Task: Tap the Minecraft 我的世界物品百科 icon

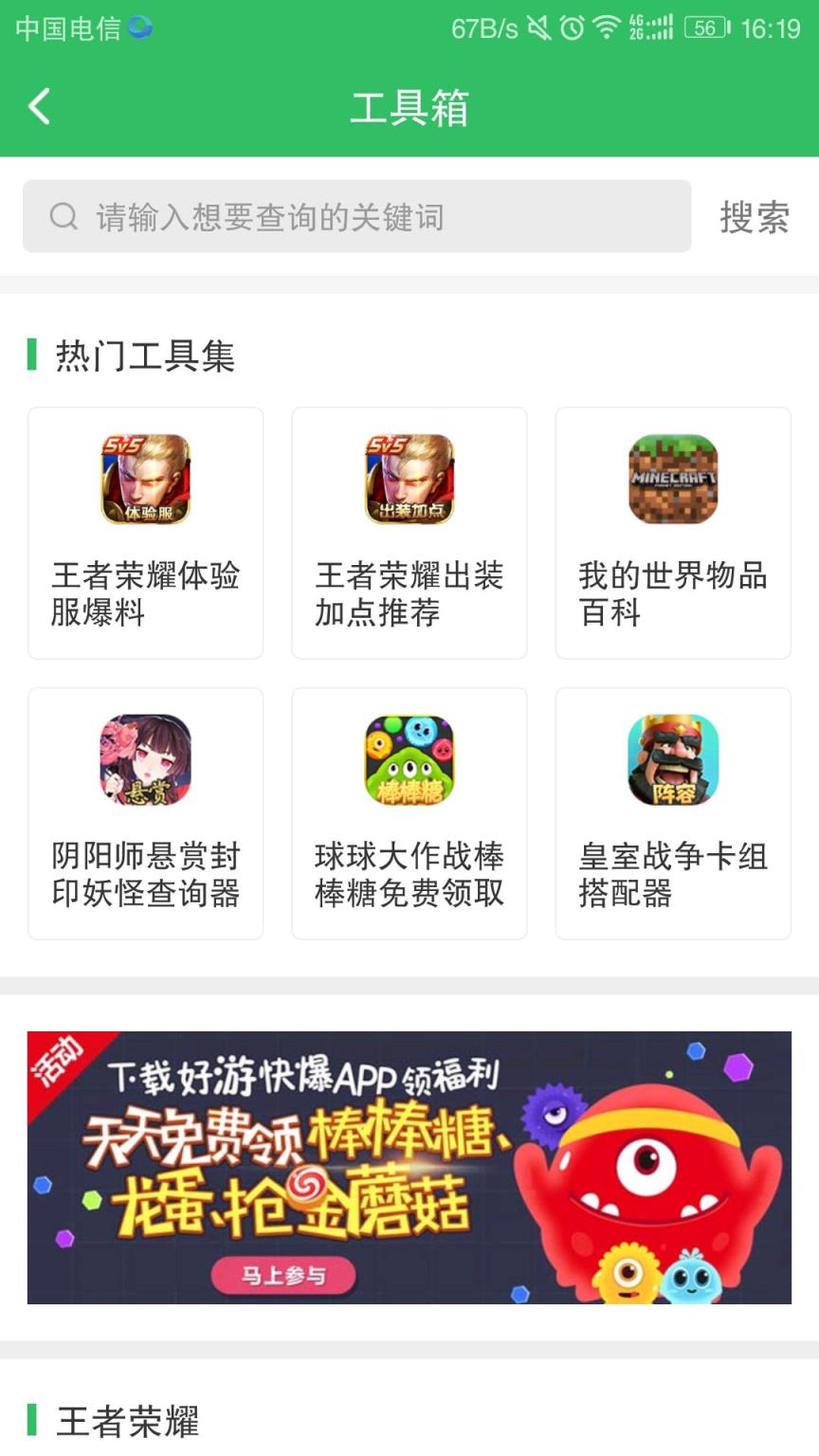Action: pyautogui.click(x=672, y=480)
